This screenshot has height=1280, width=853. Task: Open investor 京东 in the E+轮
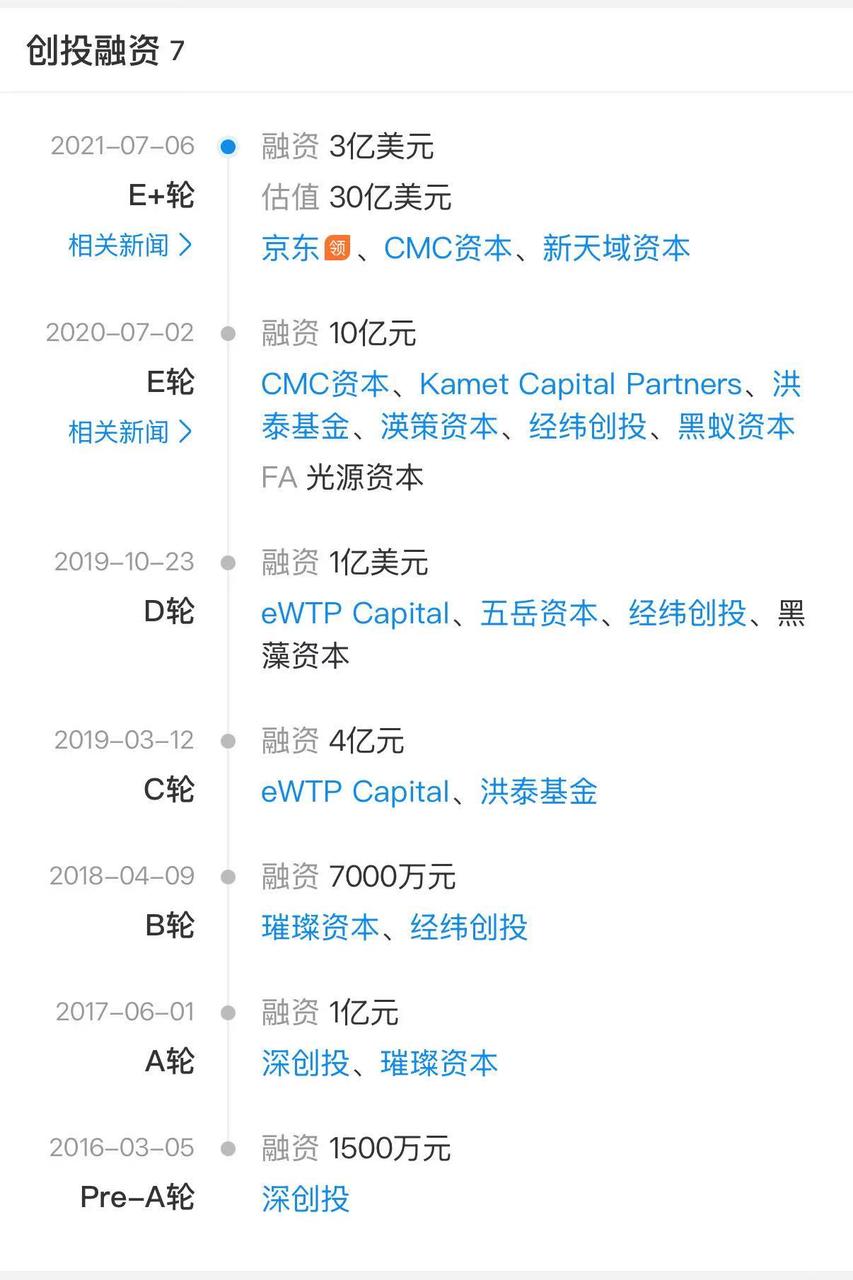point(290,248)
